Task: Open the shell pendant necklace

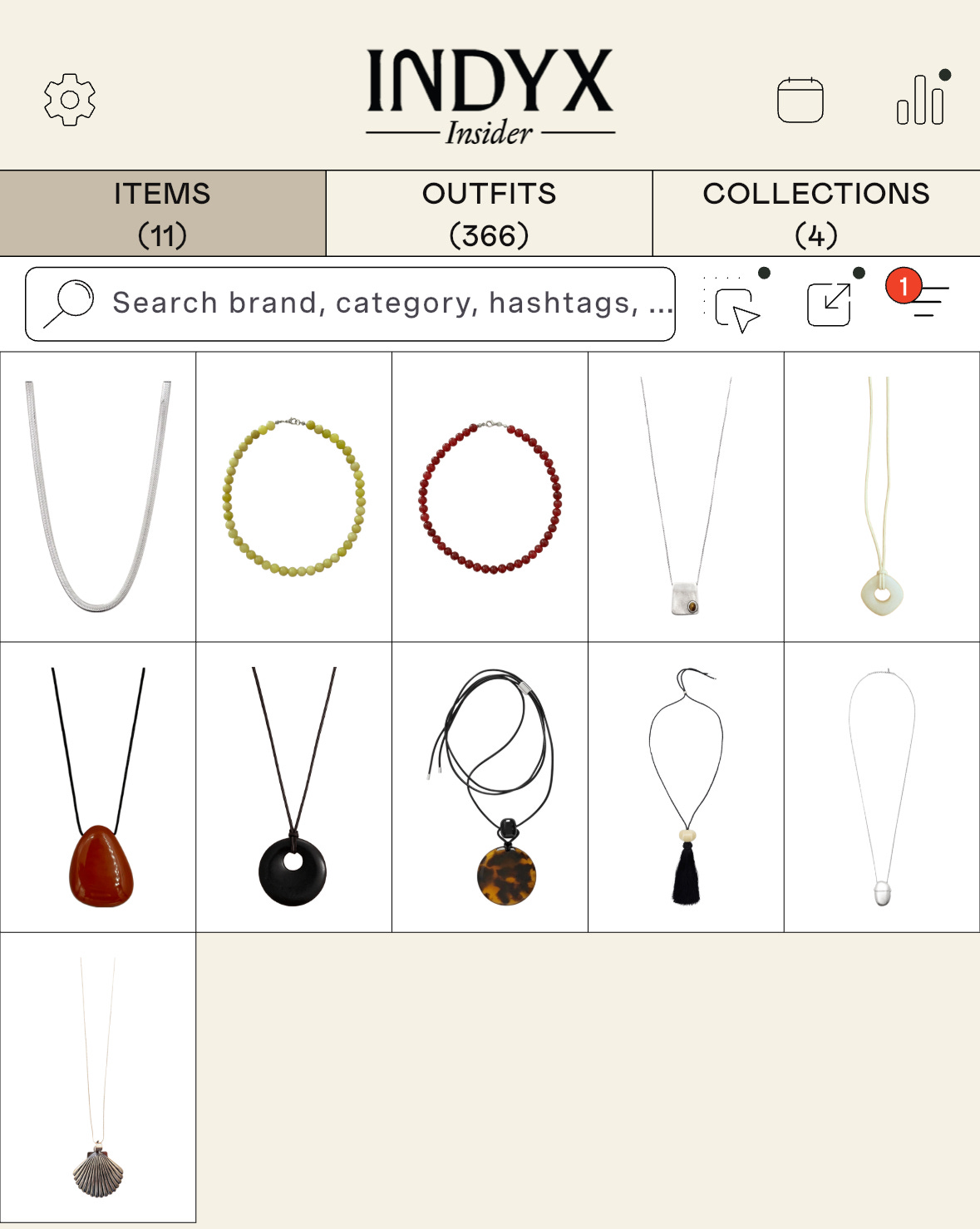Action: click(98, 1077)
